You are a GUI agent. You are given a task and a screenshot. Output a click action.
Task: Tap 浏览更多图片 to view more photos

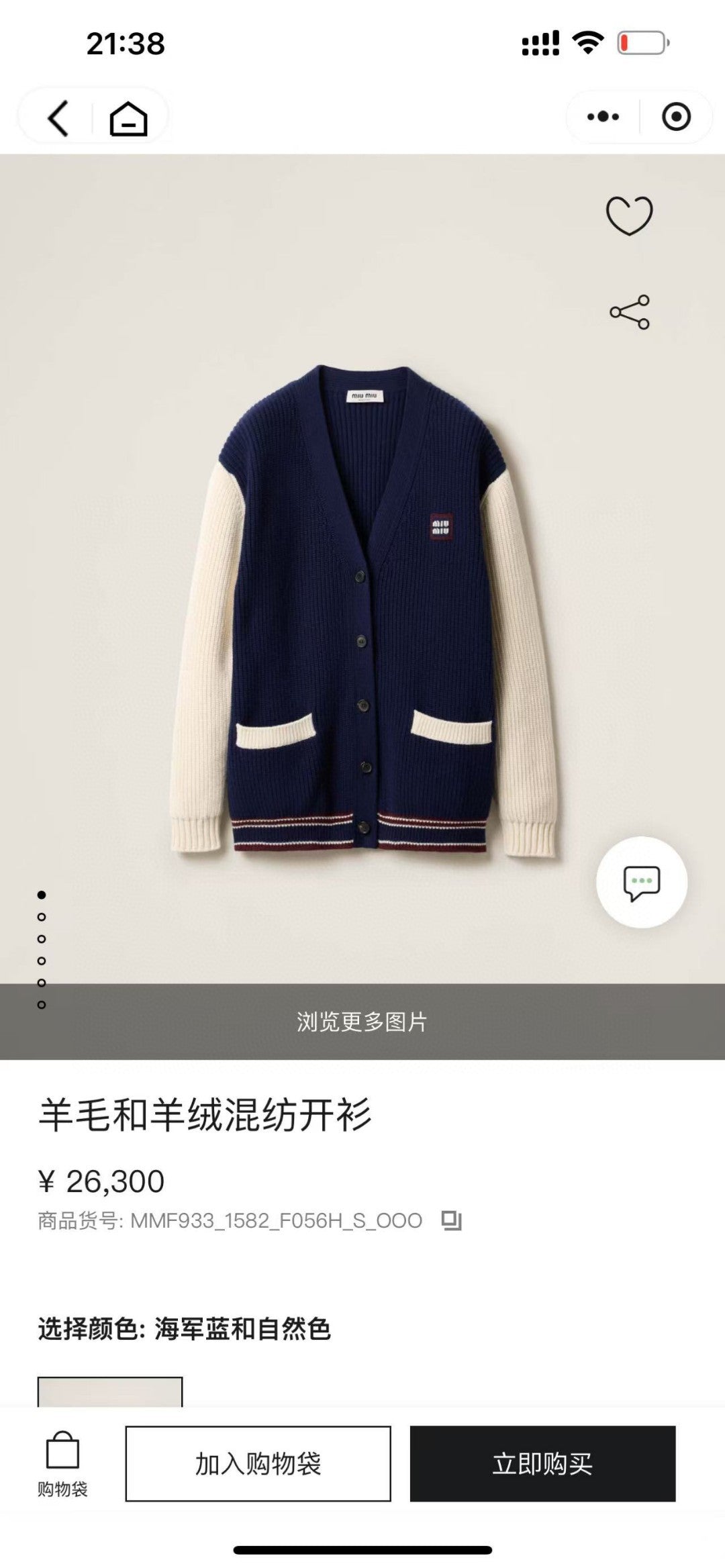pos(362,1022)
